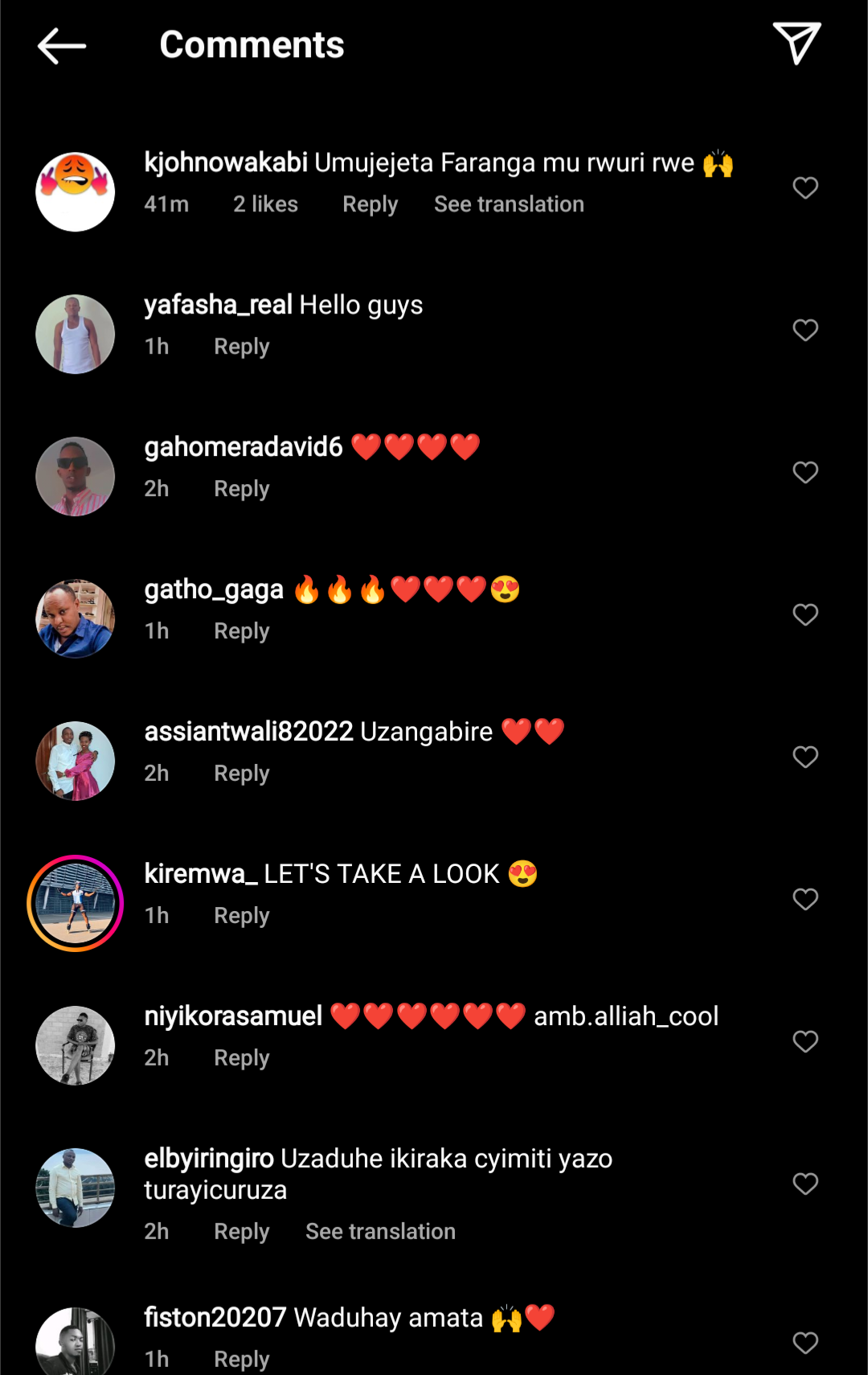Open gahomeradavid6's profile from username
Image resolution: width=868 pixels, height=1375 pixels.
click(243, 447)
